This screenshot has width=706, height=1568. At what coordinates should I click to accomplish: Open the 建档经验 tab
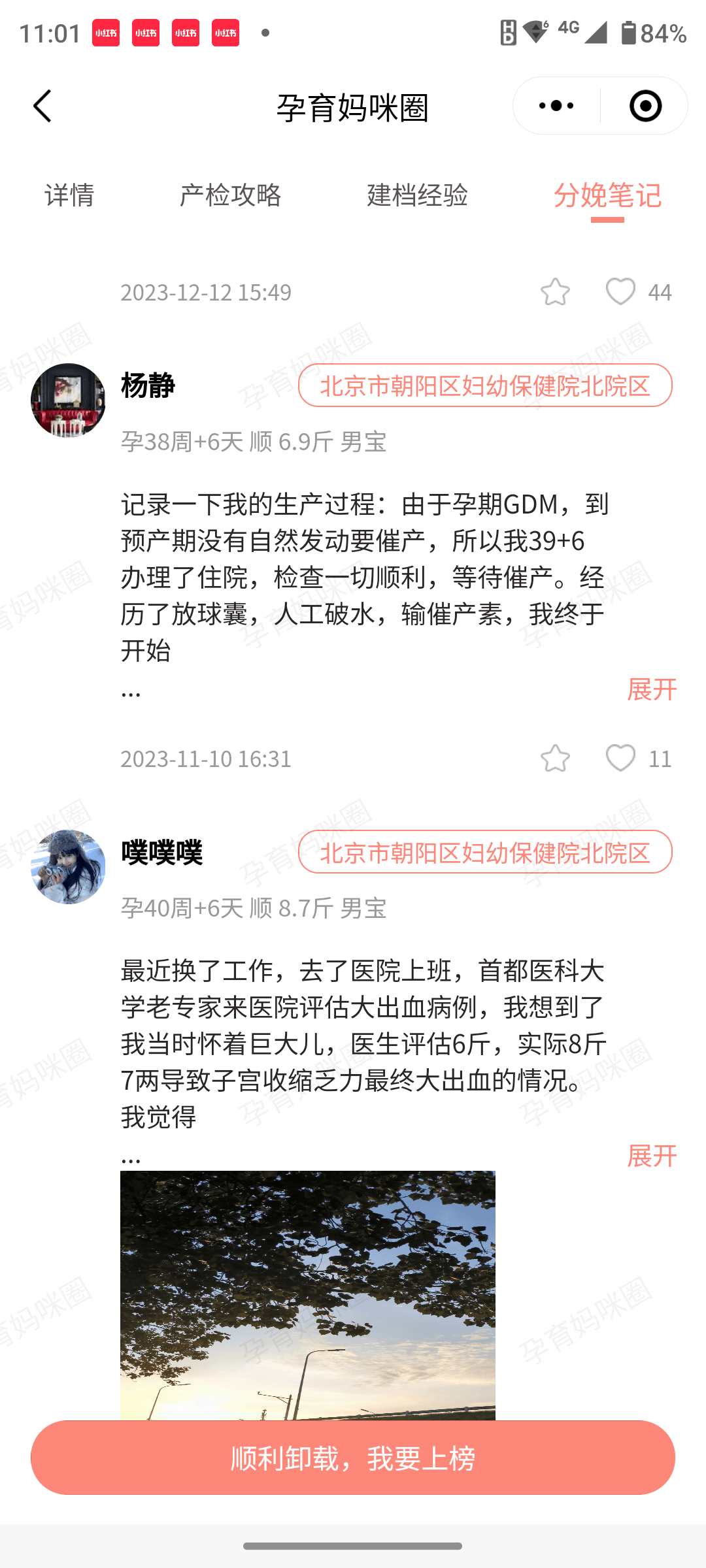pyautogui.click(x=417, y=195)
